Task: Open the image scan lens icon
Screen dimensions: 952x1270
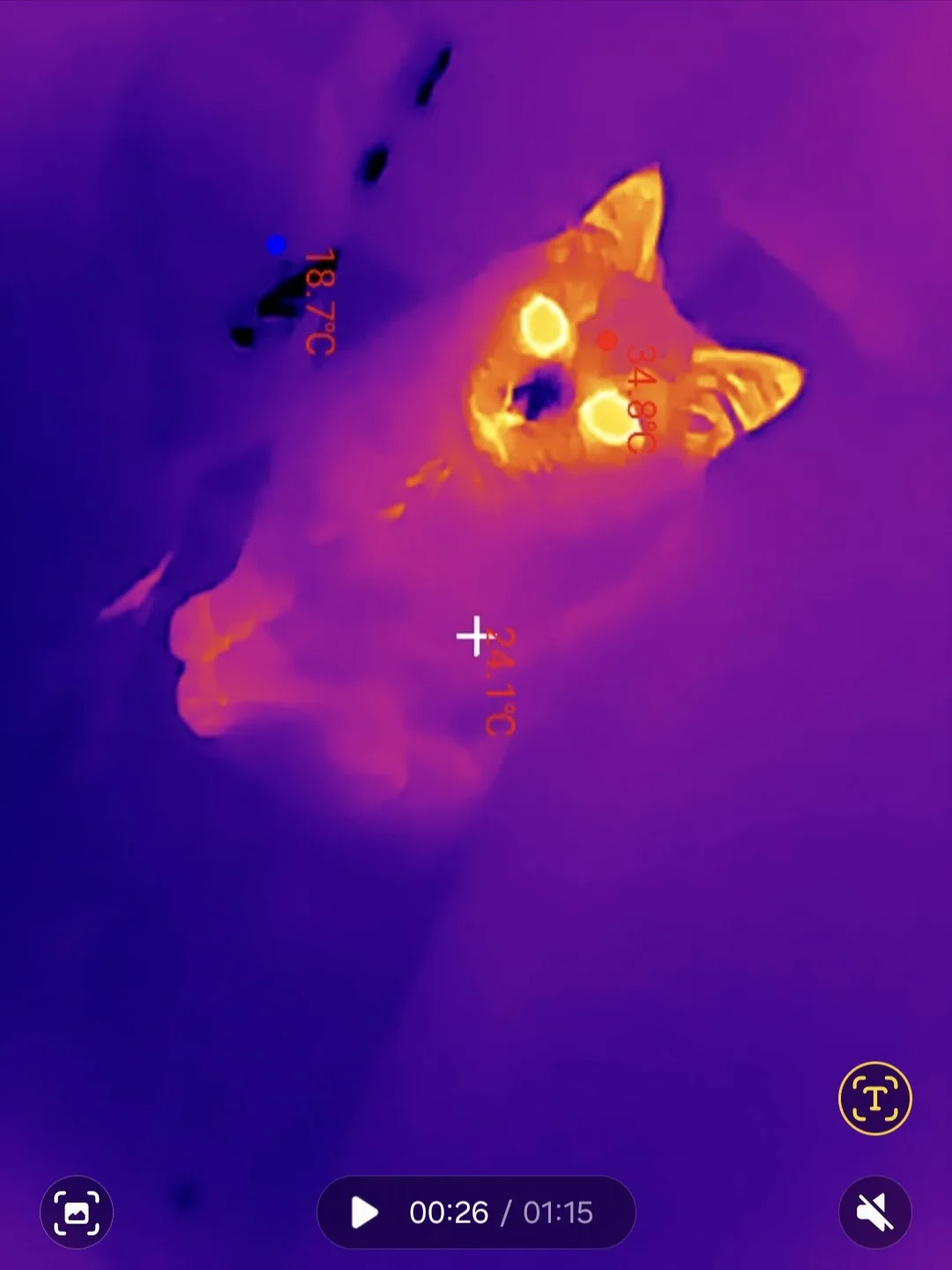Action: click(77, 1213)
